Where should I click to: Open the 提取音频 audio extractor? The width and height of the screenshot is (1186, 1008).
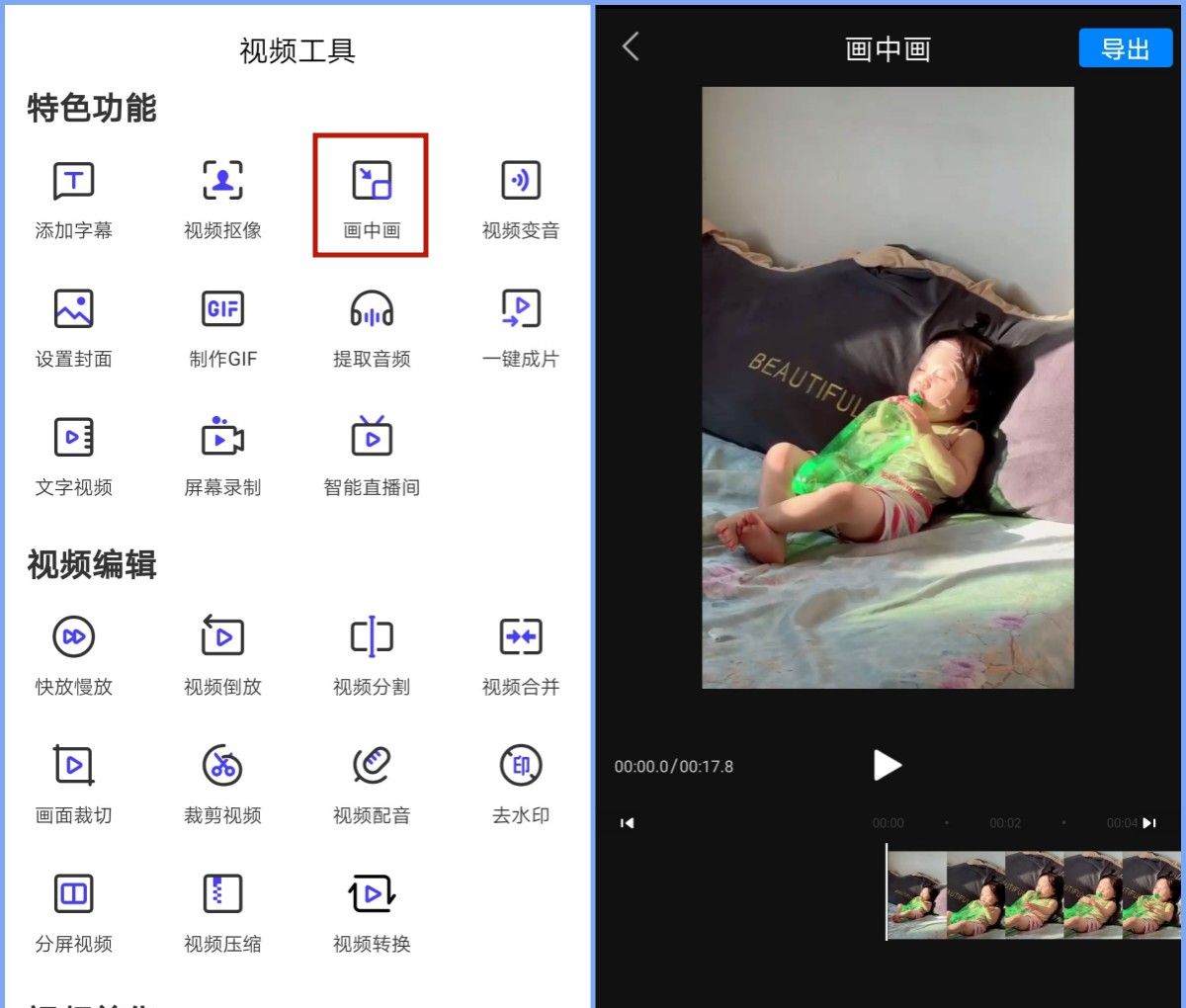(372, 326)
